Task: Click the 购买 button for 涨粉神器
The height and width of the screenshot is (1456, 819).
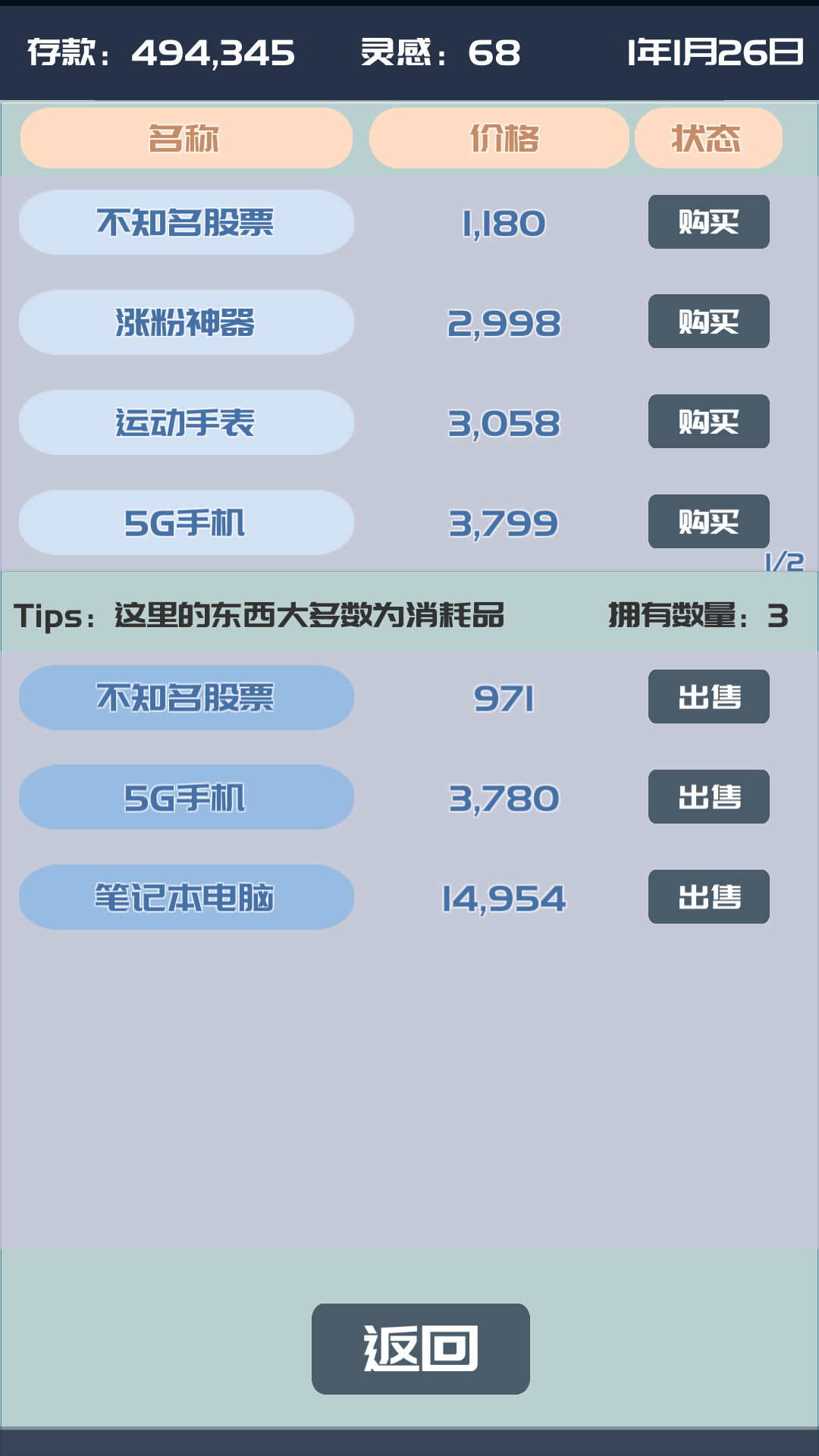Action: (708, 322)
